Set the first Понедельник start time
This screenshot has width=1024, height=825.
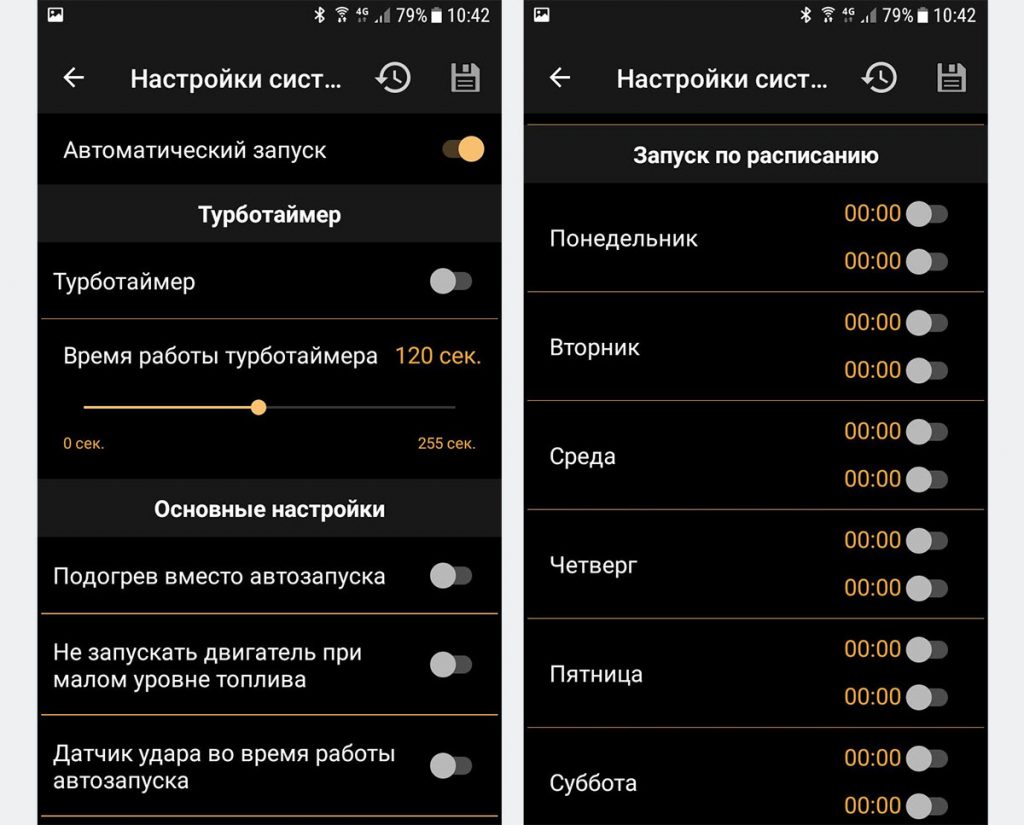coord(872,213)
